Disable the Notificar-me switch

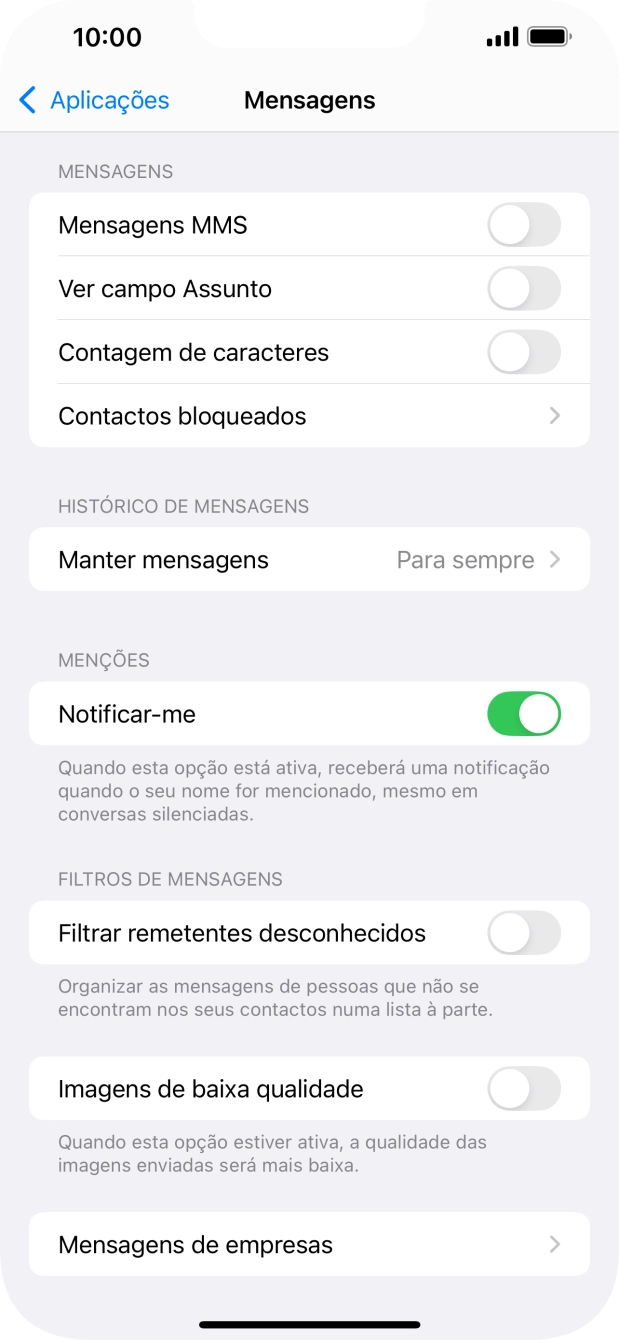click(x=523, y=714)
